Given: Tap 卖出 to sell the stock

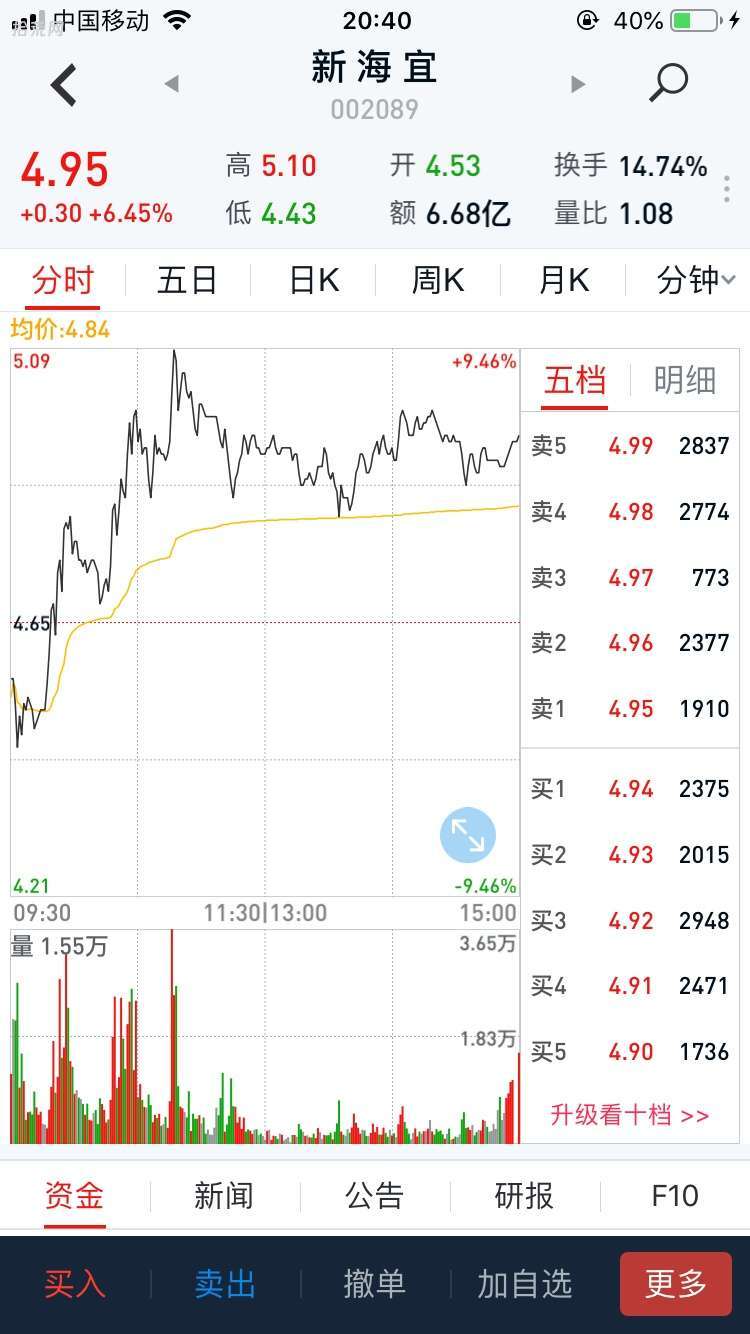Looking at the screenshot, I should pyautogui.click(x=225, y=1284).
